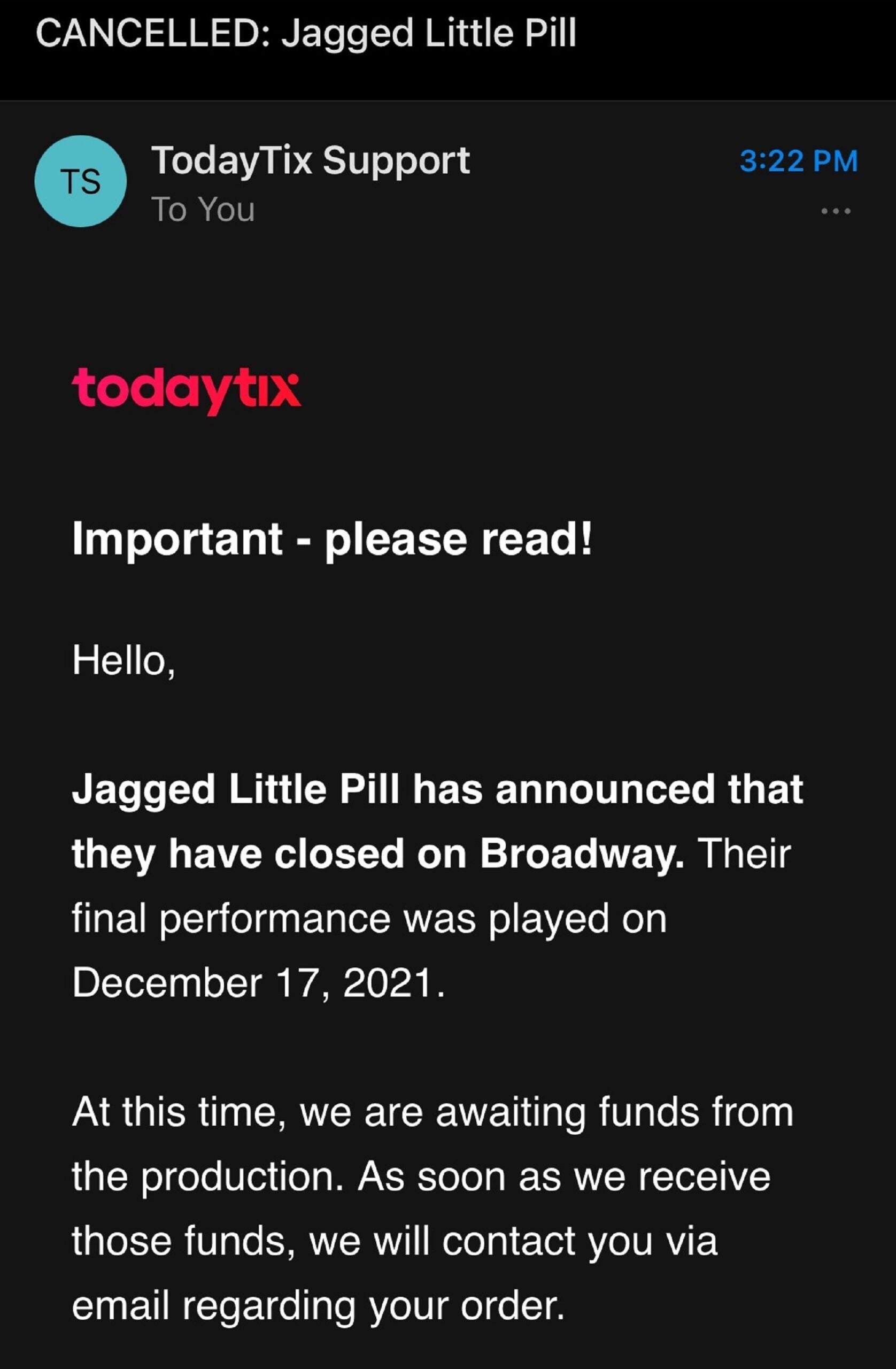The height and width of the screenshot is (1369, 896).
Task: Open the three-dot message options menu
Action: (835, 211)
